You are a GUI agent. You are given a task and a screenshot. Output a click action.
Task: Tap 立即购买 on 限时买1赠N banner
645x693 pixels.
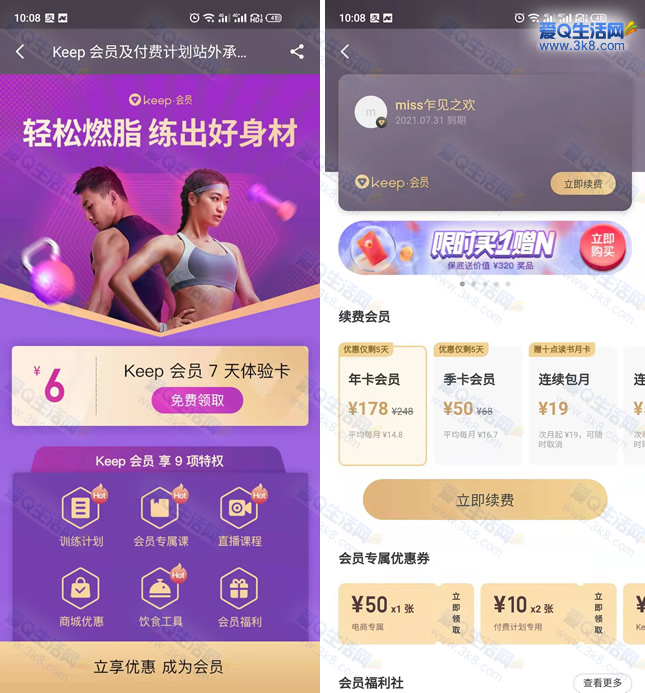point(602,246)
